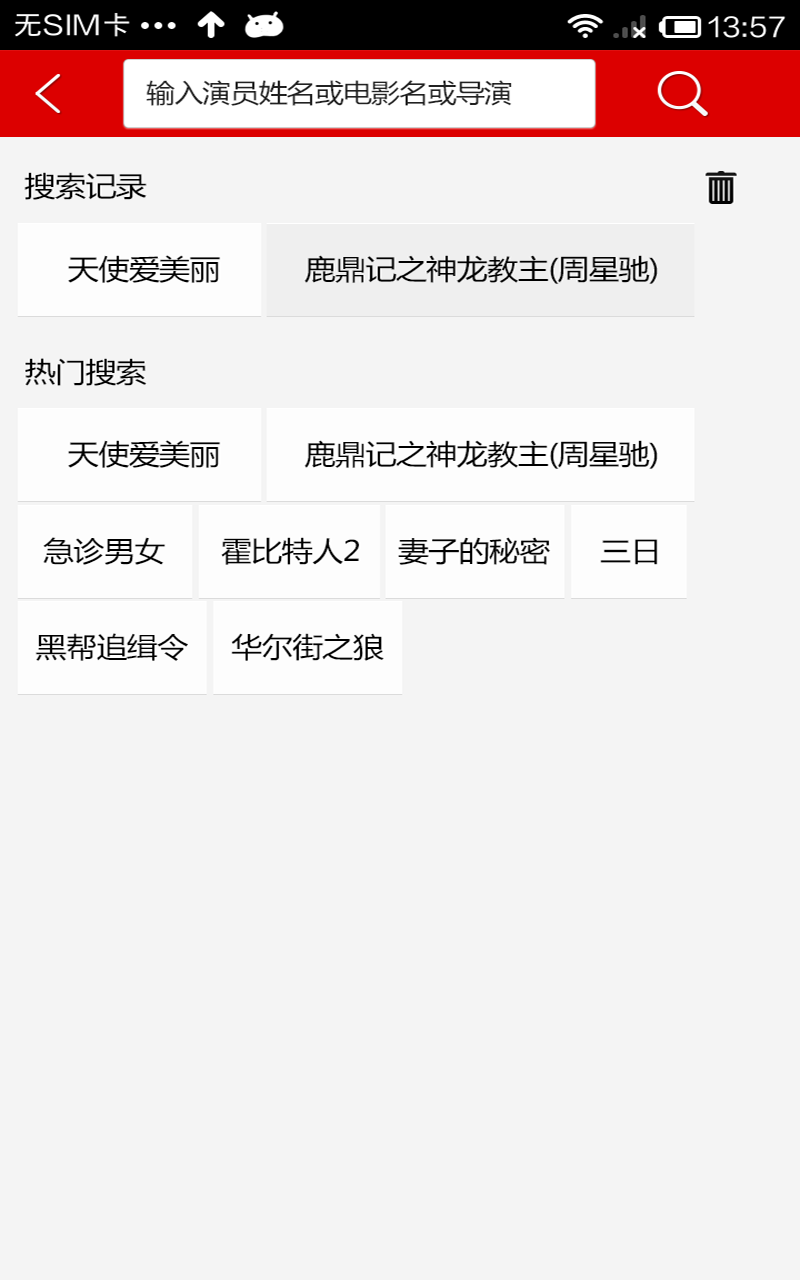Search for 霍比特人2
Viewport: 800px width, 1280px height.
(289, 550)
